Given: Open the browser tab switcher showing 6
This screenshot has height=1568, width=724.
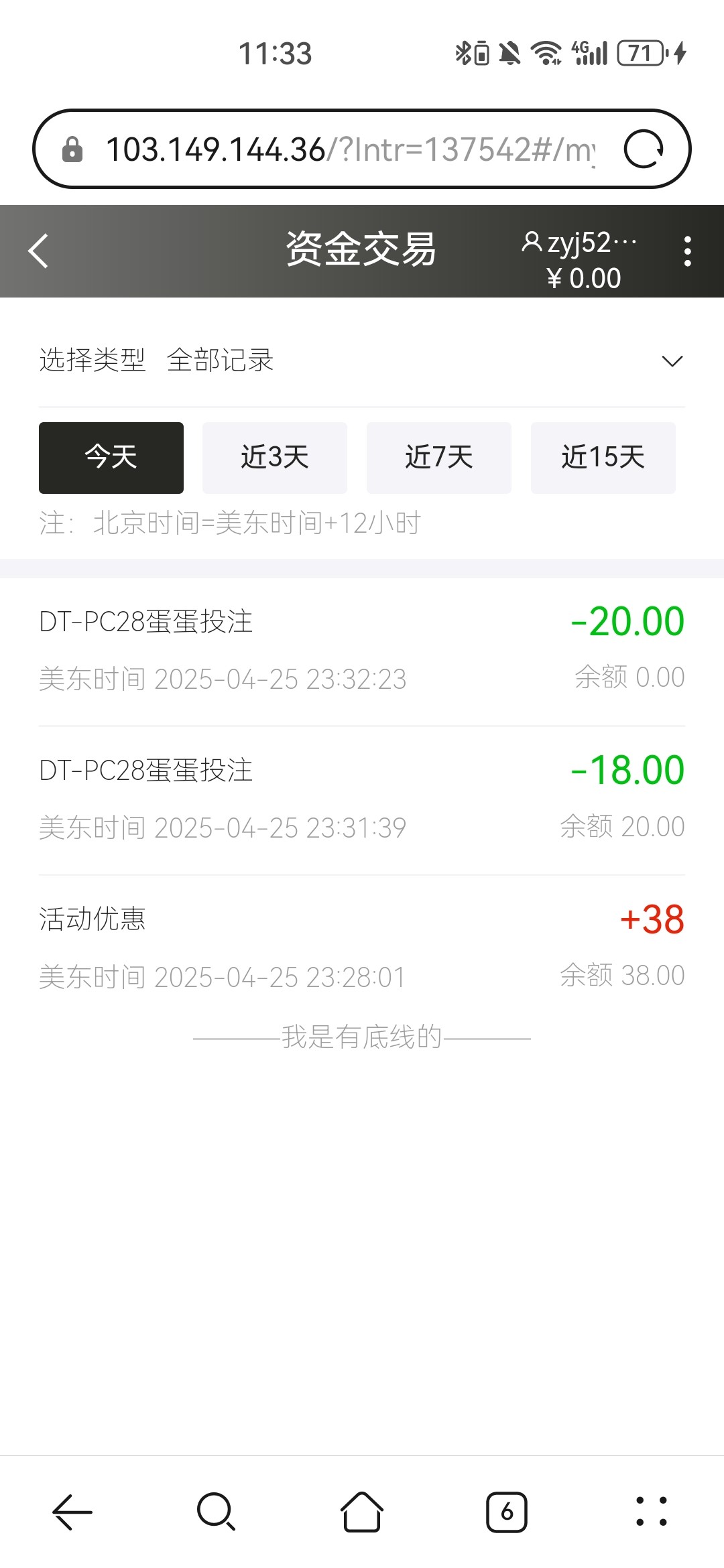Looking at the screenshot, I should 507,1512.
